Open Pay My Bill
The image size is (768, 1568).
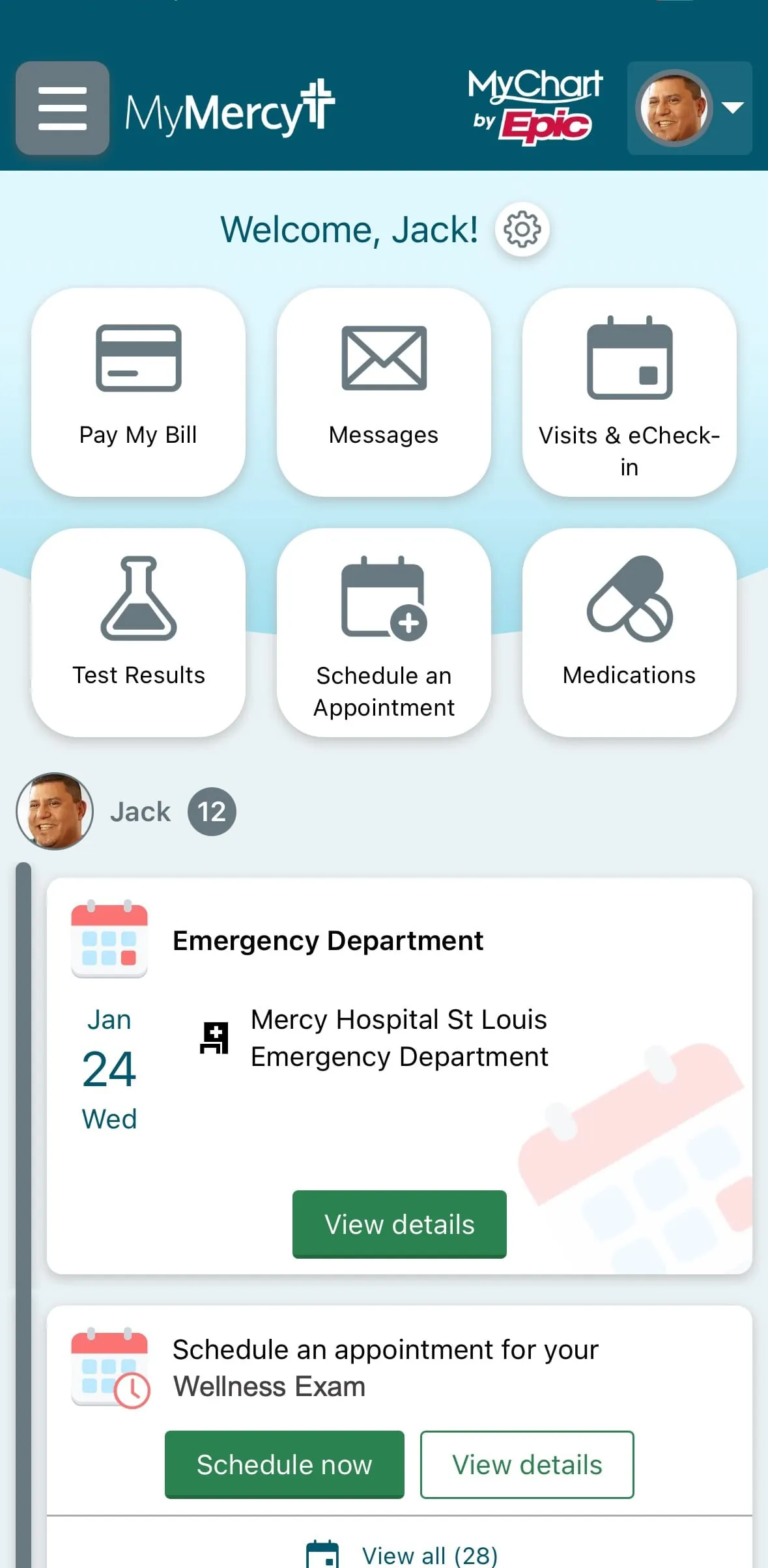point(138,392)
